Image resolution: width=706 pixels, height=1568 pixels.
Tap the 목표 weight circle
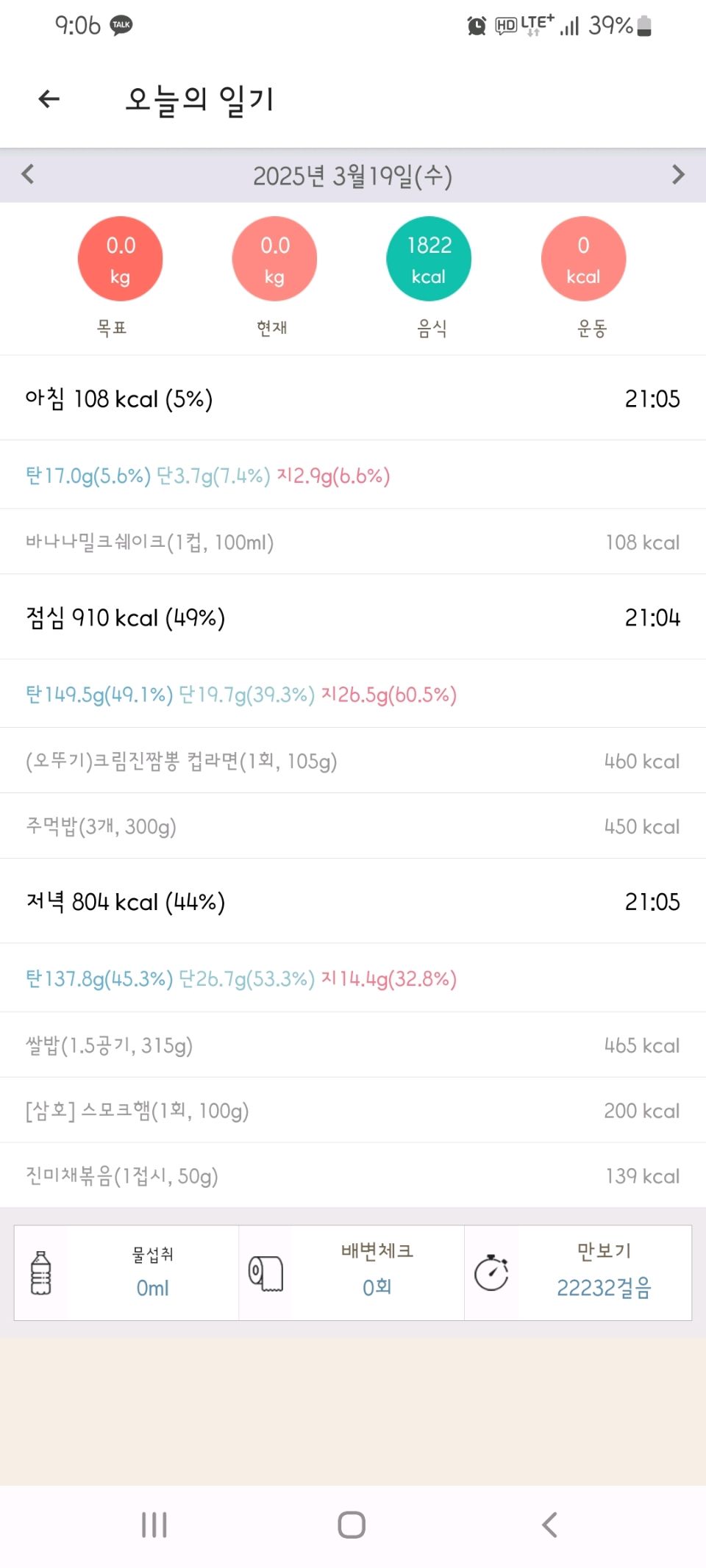[120, 259]
